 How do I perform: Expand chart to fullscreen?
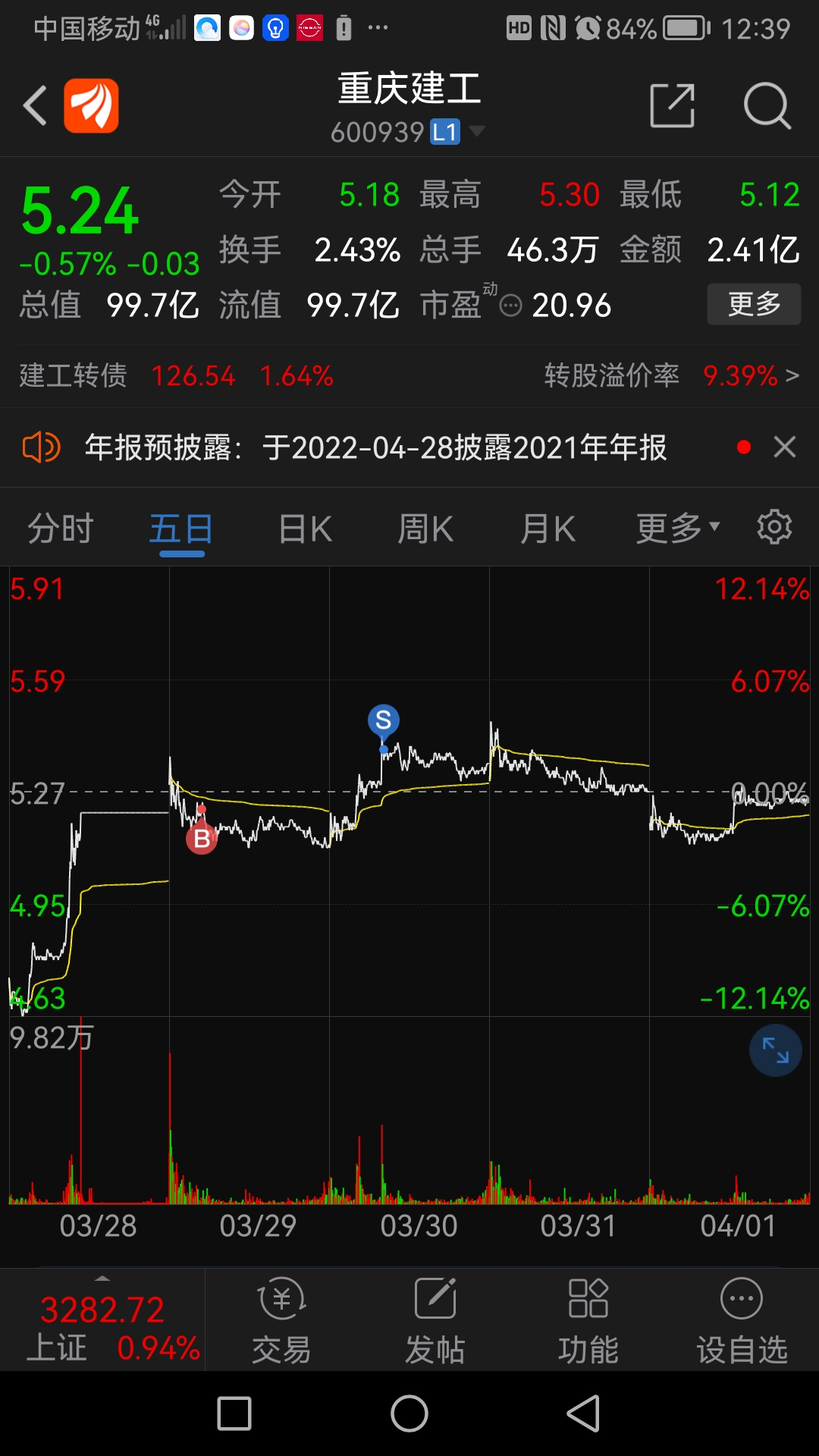[775, 1050]
